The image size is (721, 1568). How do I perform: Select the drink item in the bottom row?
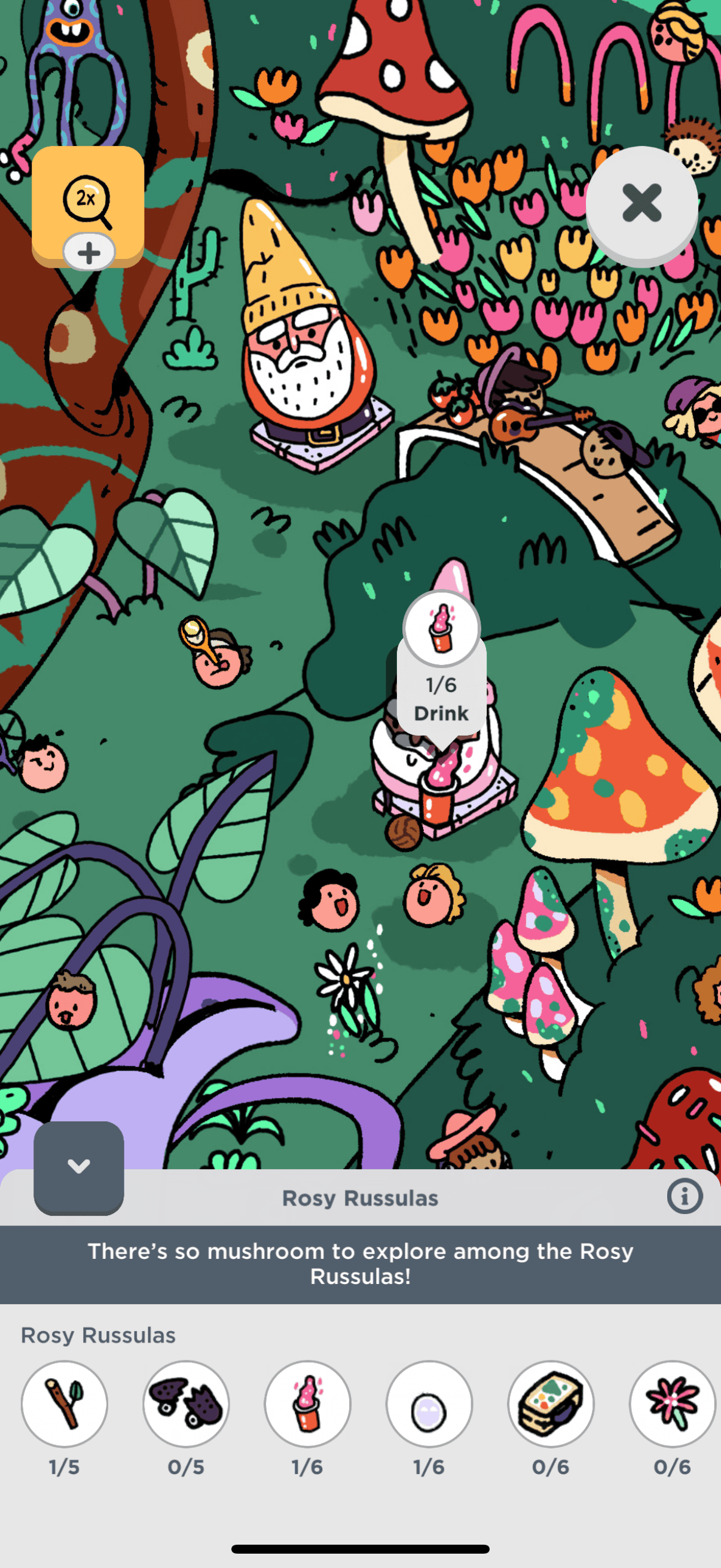pyautogui.click(x=307, y=1403)
